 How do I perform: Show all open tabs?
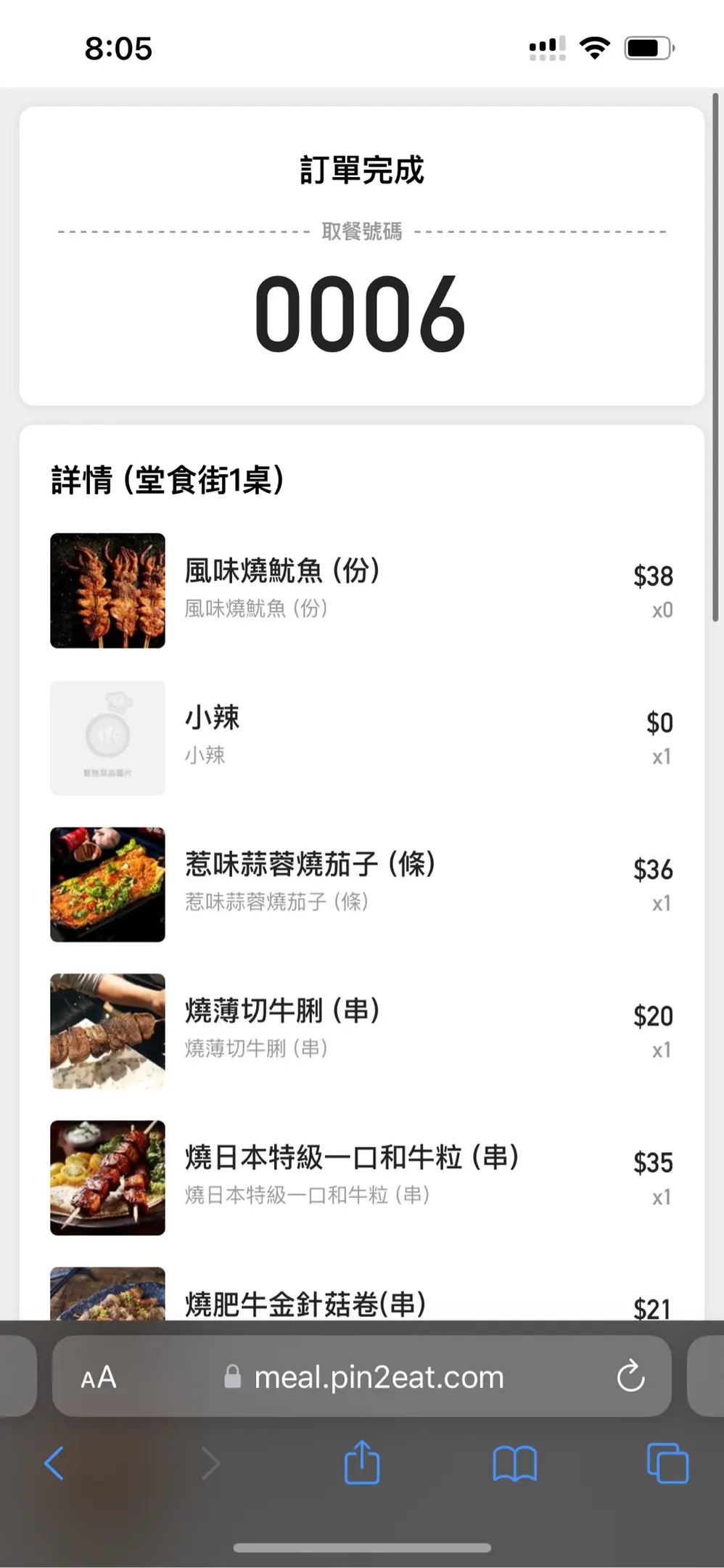[x=667, y=1463]
